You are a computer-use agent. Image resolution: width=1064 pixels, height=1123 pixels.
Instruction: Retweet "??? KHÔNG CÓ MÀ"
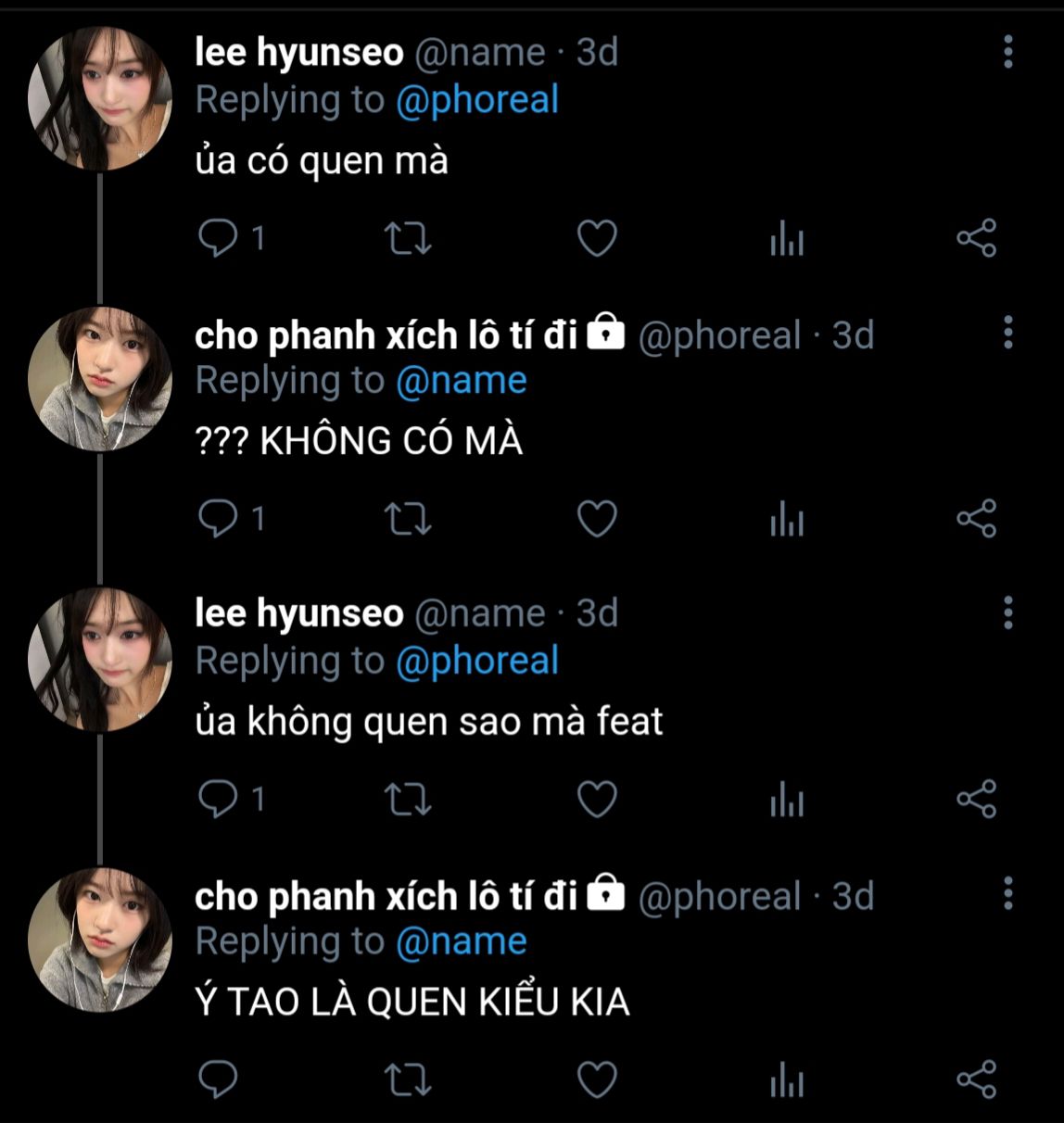click(x=408, y=519)
